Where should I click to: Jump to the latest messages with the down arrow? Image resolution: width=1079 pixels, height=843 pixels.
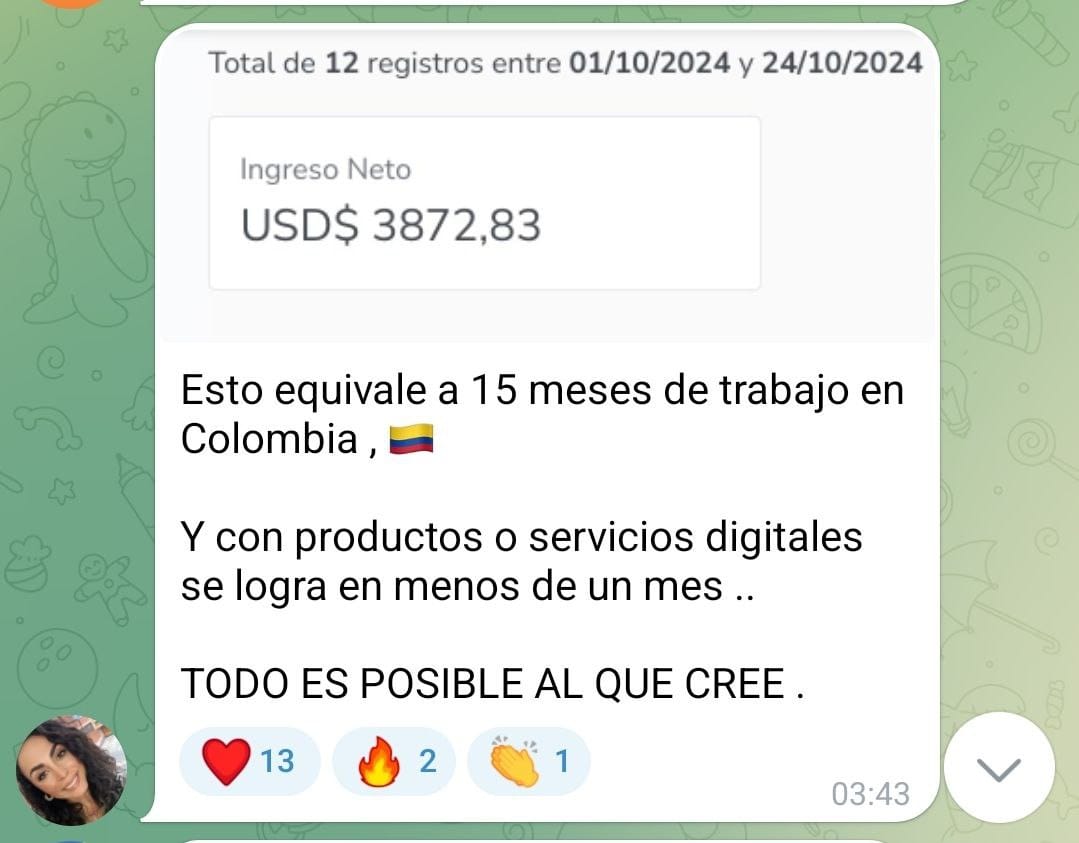tap(998, 768)
